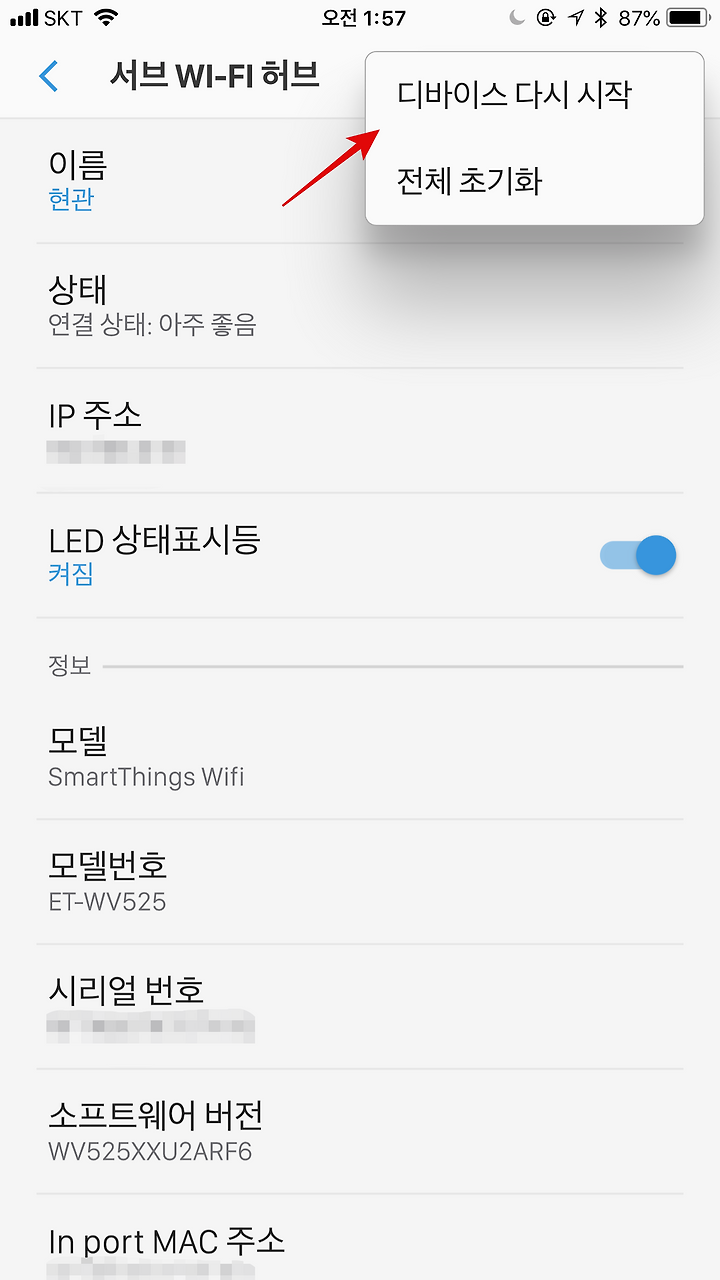Go back with the arrow icon
Image resolution: width=720 pixels, height=1280 pixels.
[48, 76]
